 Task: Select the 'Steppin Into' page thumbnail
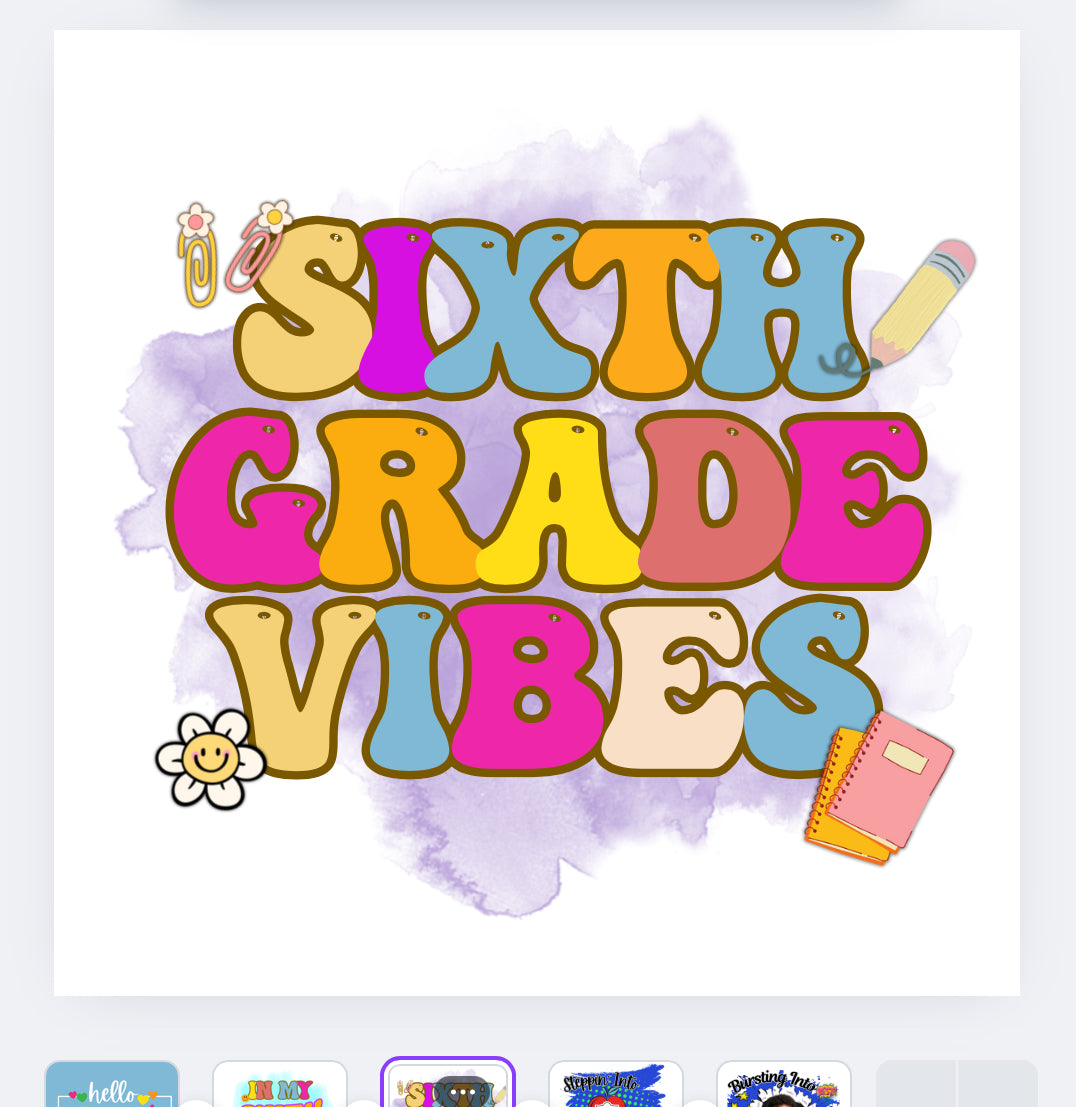(x=616, y=1085)
